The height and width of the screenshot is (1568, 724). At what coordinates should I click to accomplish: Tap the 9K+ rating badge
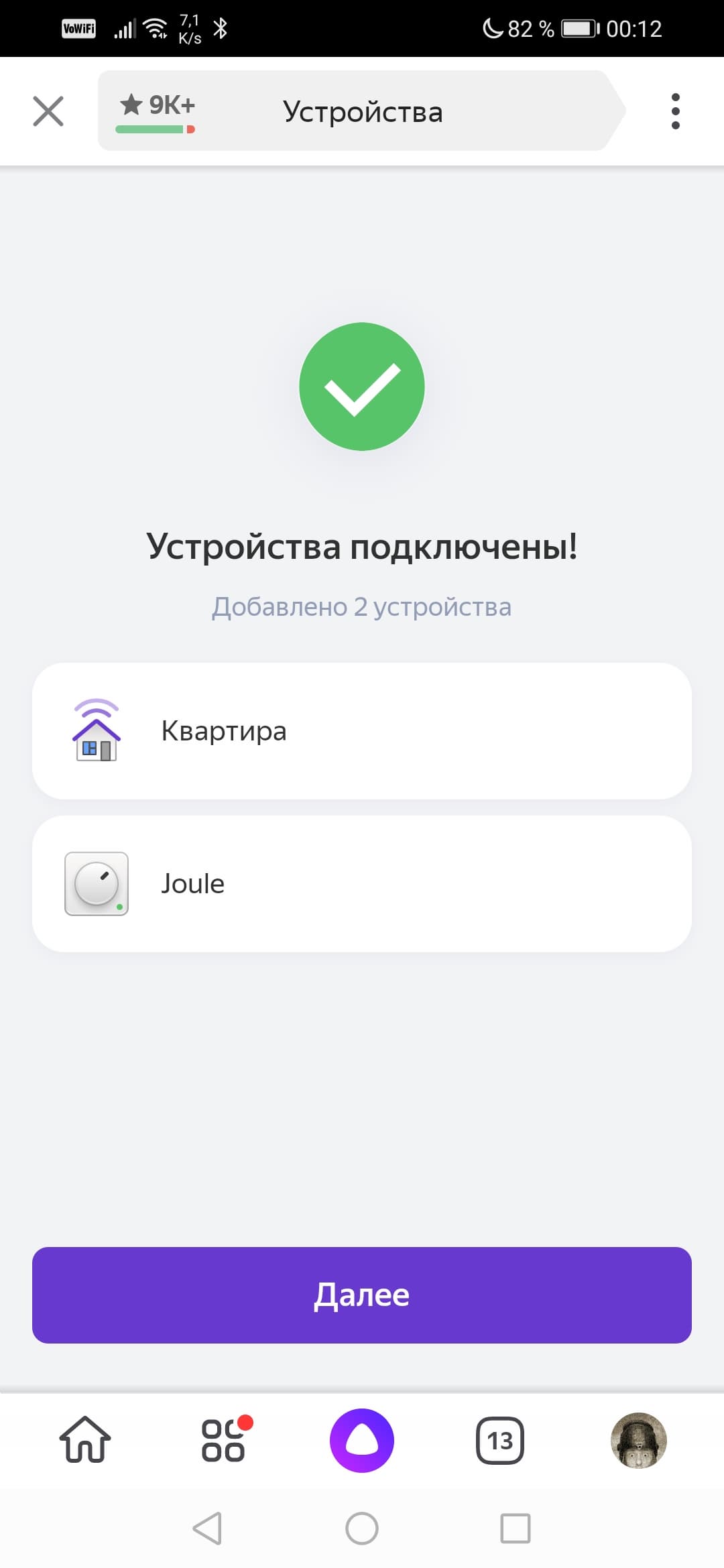click(158, 111)
